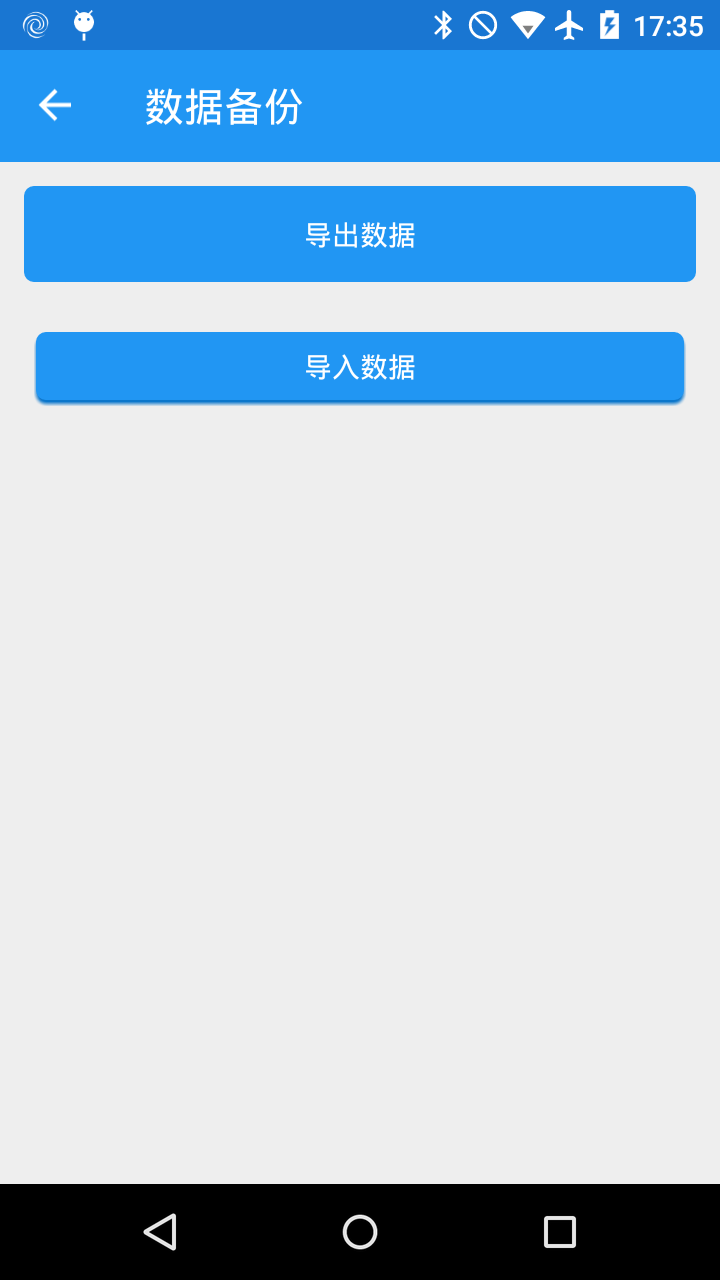Select the 导入数据 import button
Viewport: 720px width, 1280px height.
pyautogui.click(x=360, y=367)
